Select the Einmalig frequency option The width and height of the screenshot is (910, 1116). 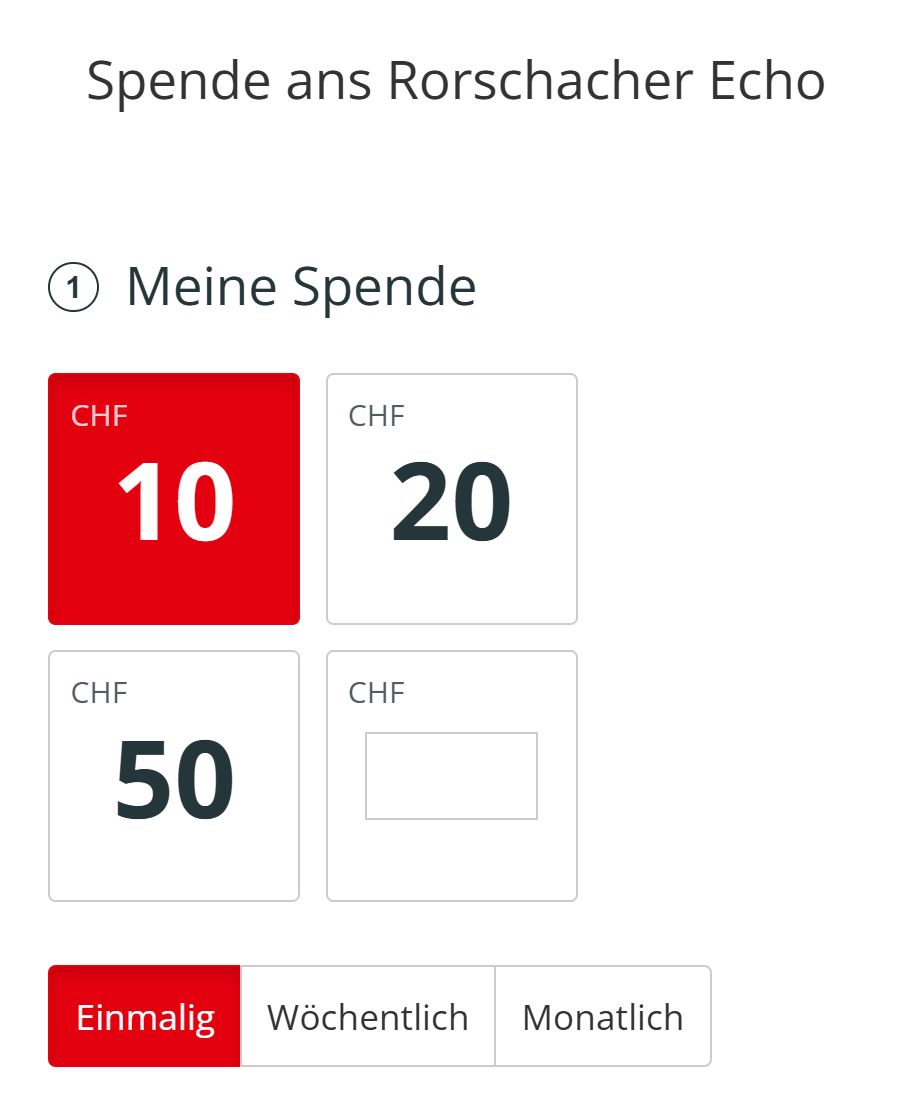point(145,1016)
